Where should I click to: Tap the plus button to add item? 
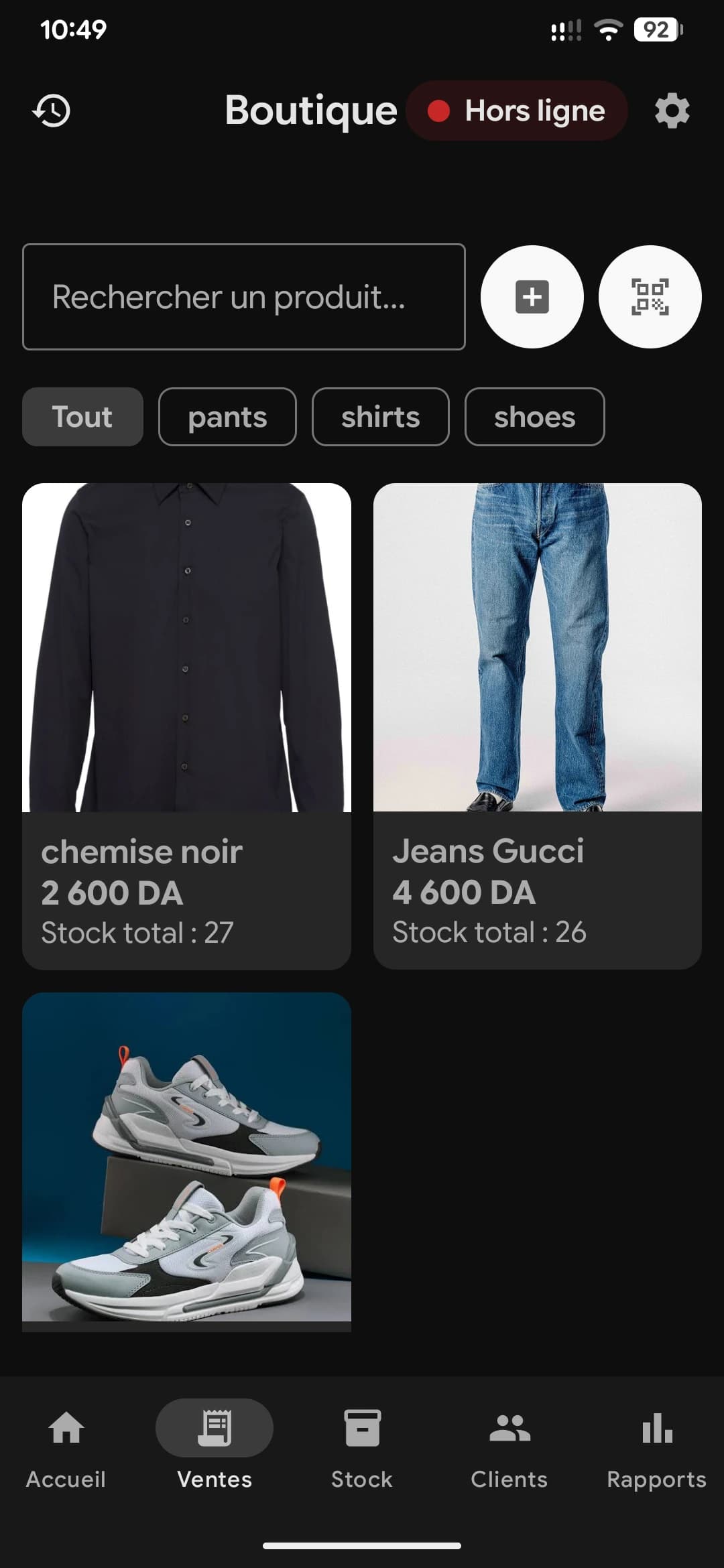(532, 297)
